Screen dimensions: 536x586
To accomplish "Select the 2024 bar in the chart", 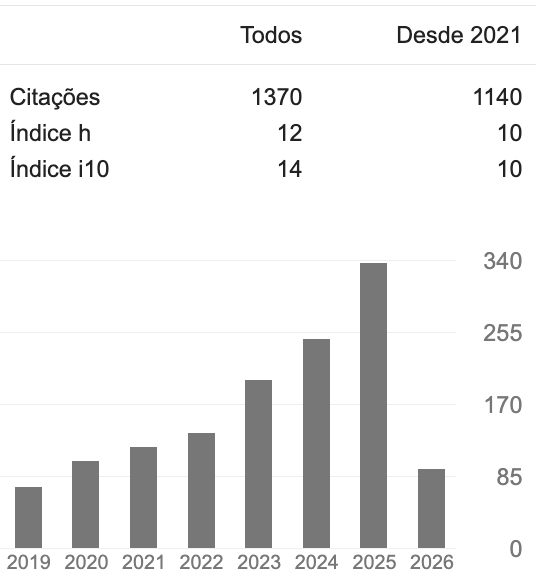I will pyautogui.click(x=317, y=444).
